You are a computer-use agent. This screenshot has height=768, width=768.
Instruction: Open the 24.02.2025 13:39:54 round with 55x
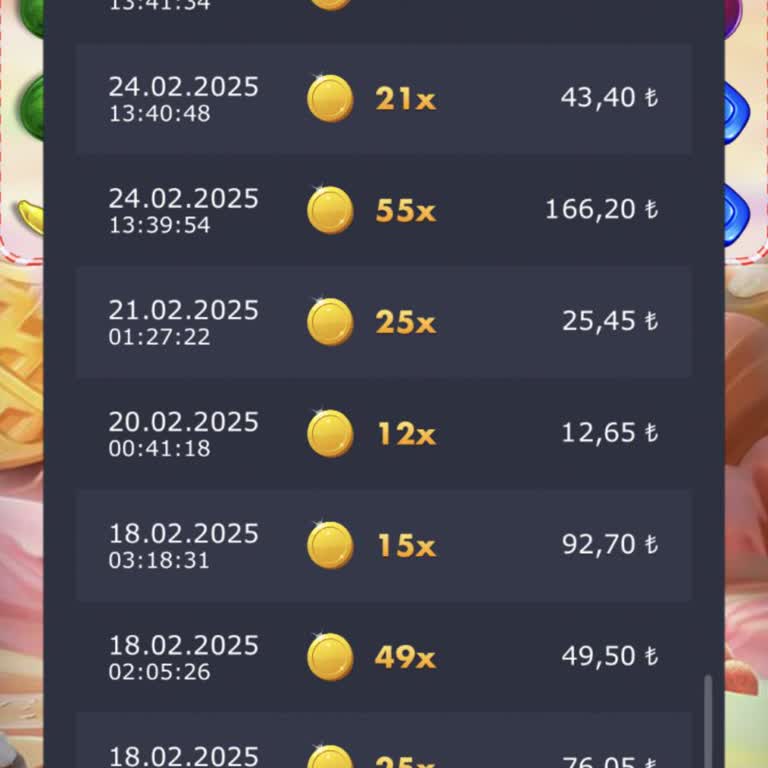383,210
